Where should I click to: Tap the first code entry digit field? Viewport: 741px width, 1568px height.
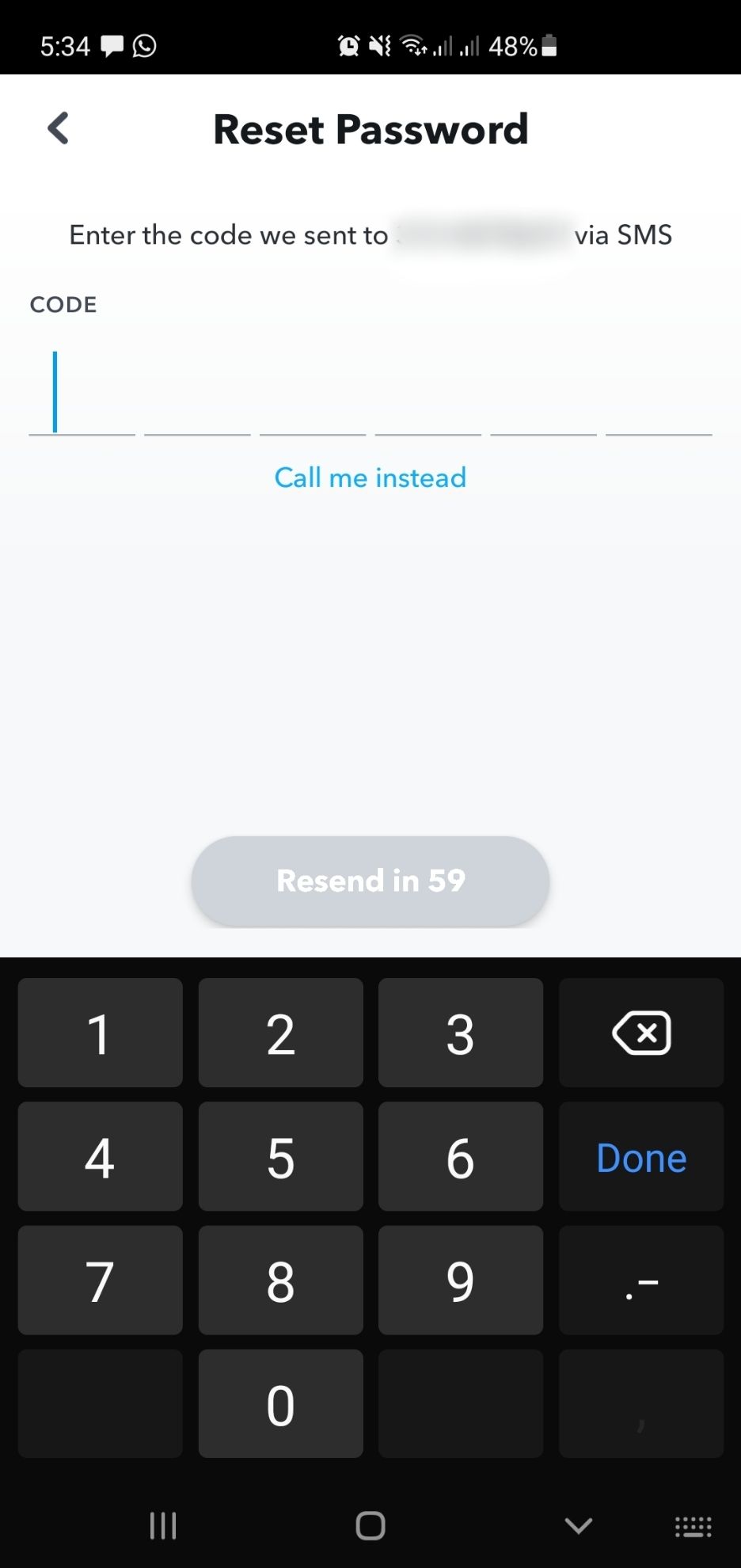[82, 396]
